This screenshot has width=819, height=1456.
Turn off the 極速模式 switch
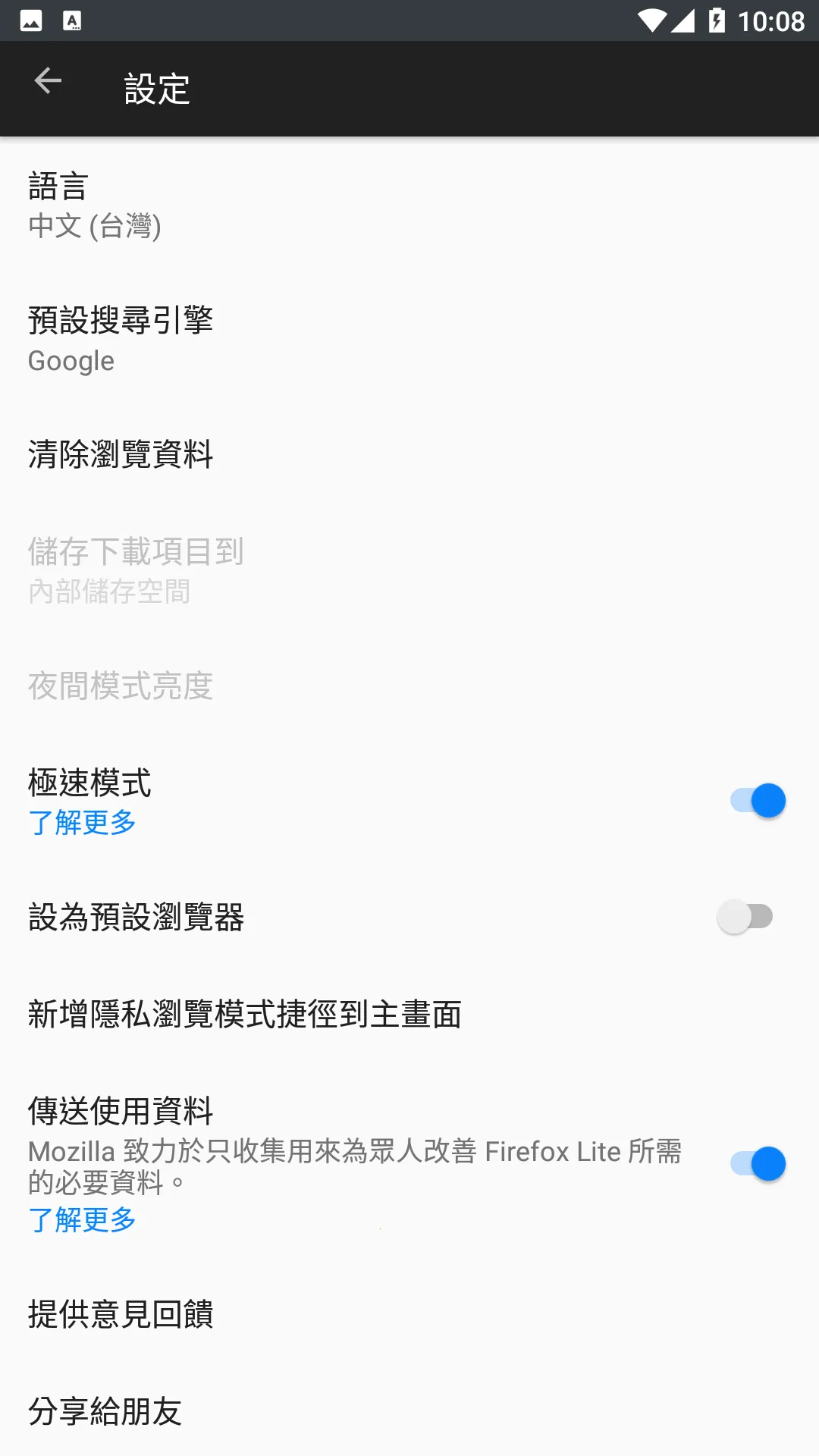tap(758, 801)
